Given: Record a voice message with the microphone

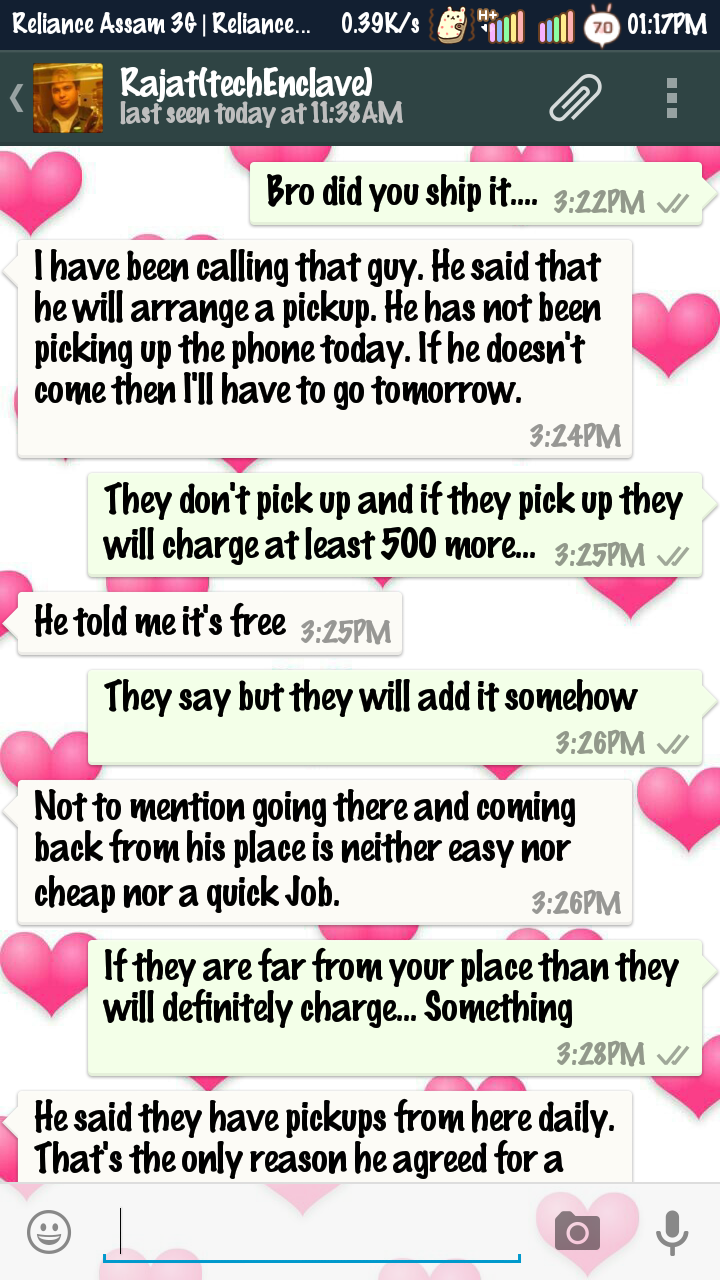Looking at the screenshot, I should click(x=673, y=1231).
